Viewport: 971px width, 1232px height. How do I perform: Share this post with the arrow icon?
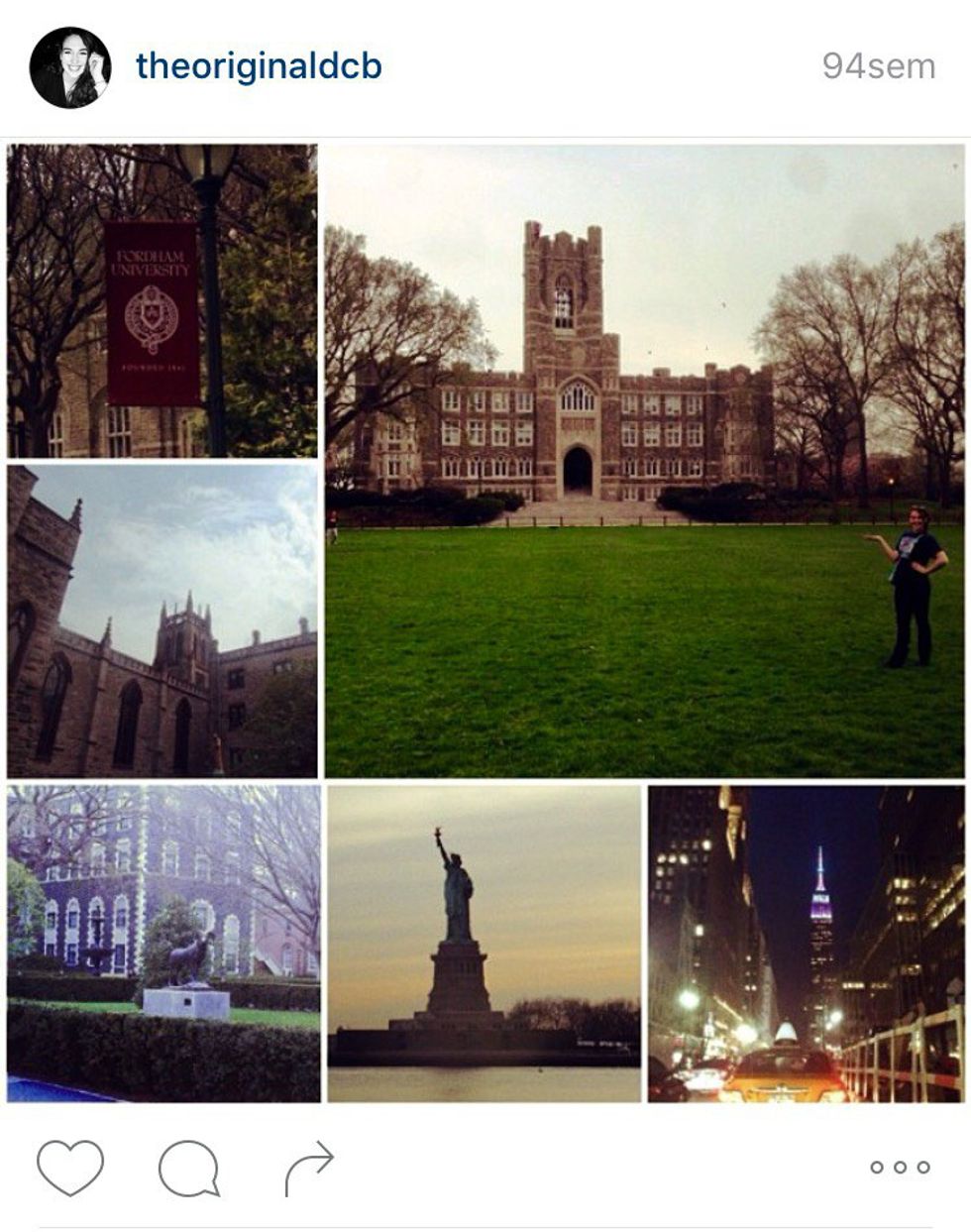click(309, 1169)
